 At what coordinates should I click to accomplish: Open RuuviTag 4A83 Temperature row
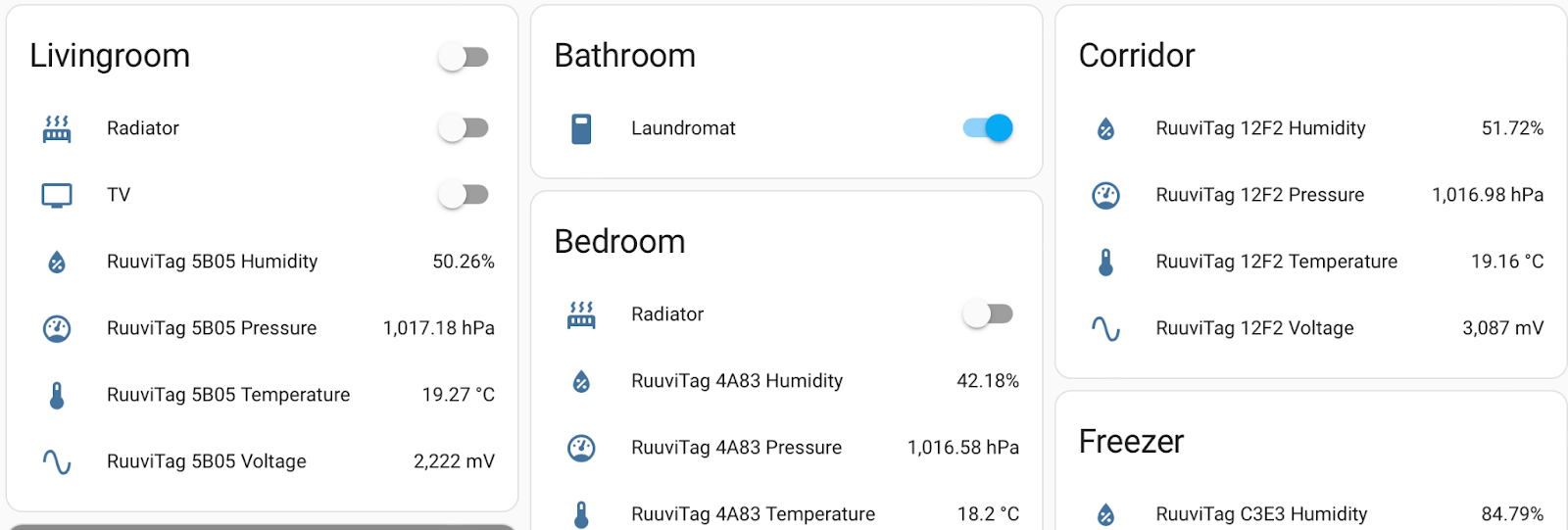[753, 514]
